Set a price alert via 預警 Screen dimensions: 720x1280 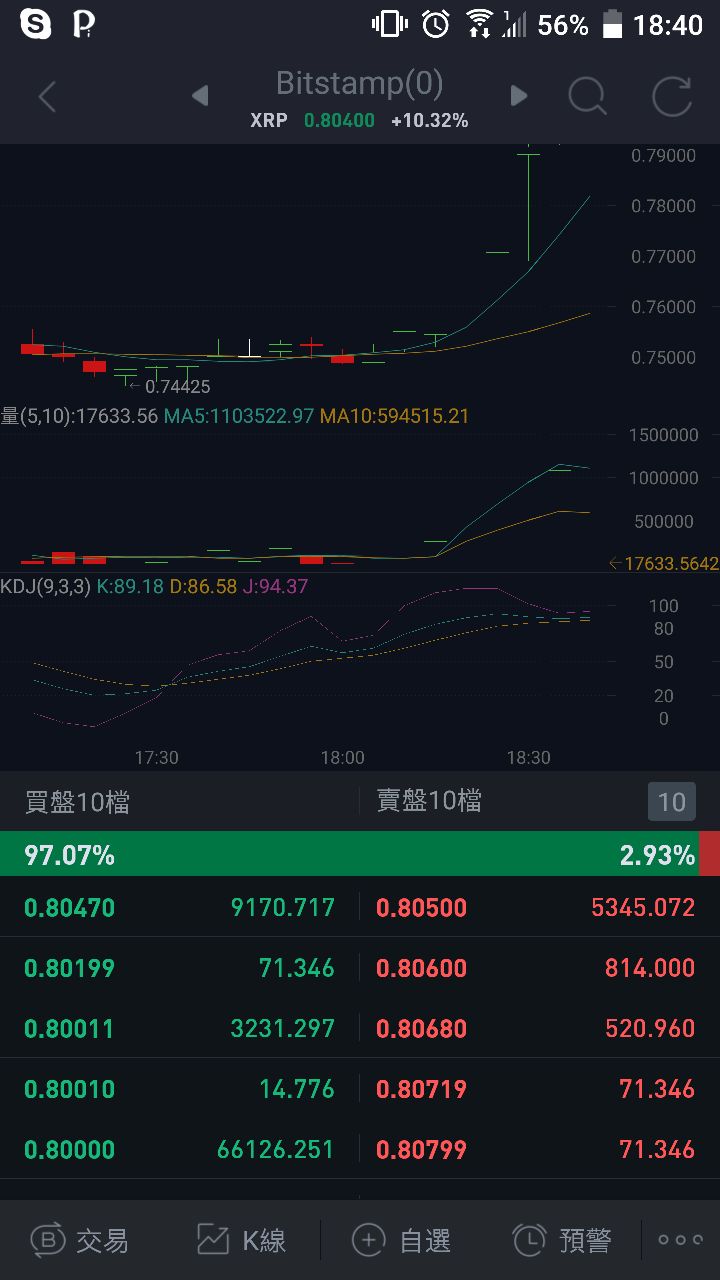pos(561,1240)
